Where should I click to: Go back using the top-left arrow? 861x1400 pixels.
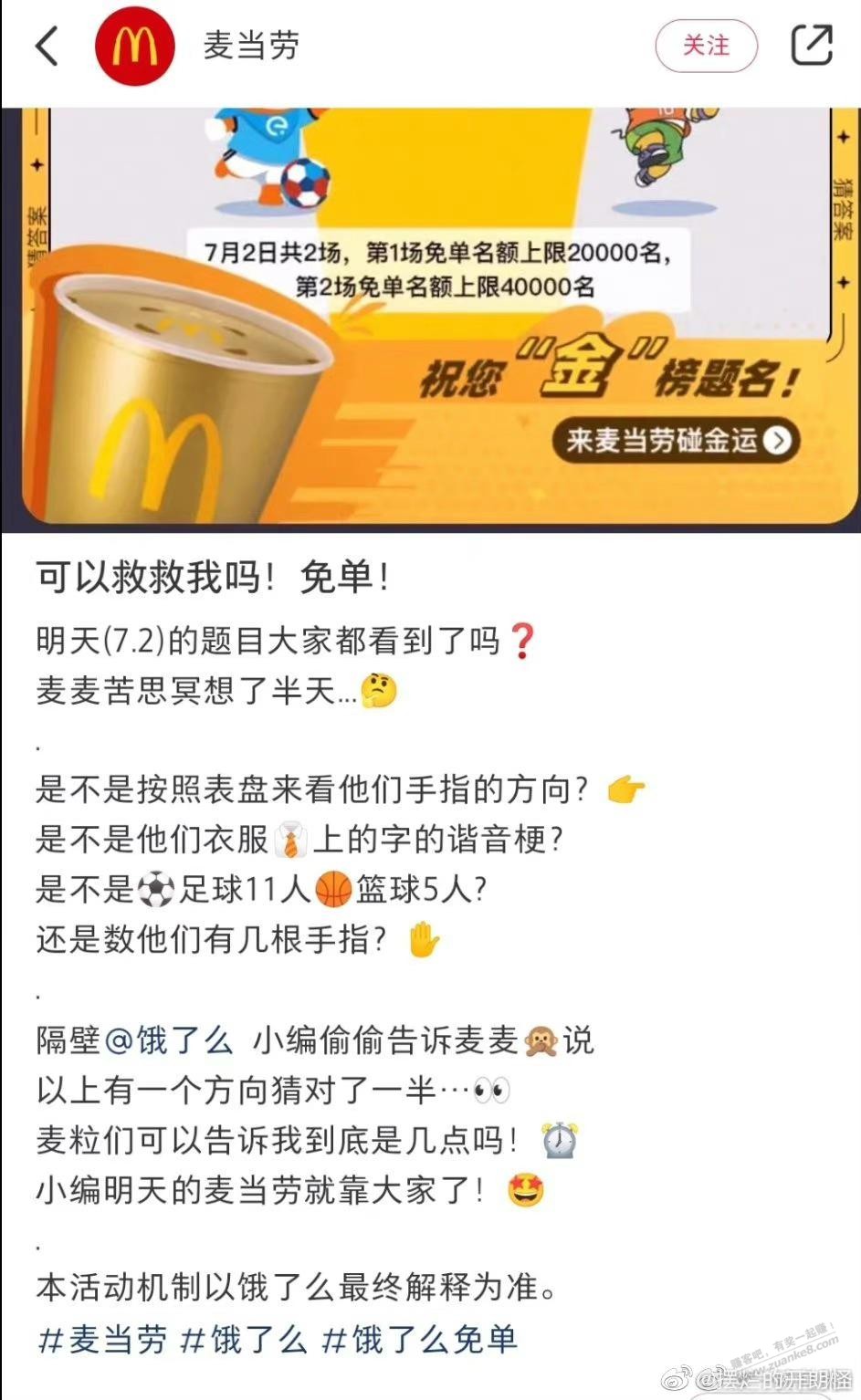click(47, 46)
